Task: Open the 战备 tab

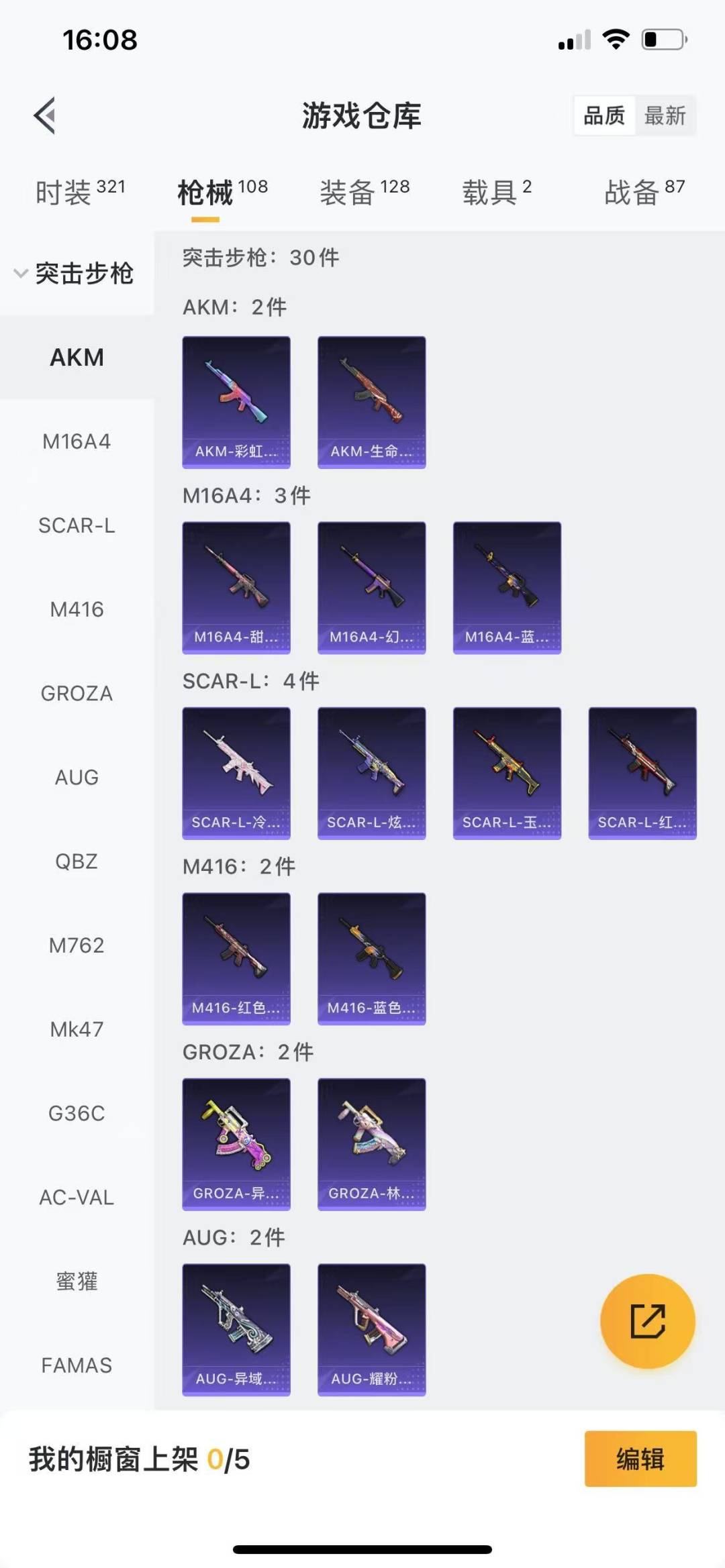Action: click(644, 193)
